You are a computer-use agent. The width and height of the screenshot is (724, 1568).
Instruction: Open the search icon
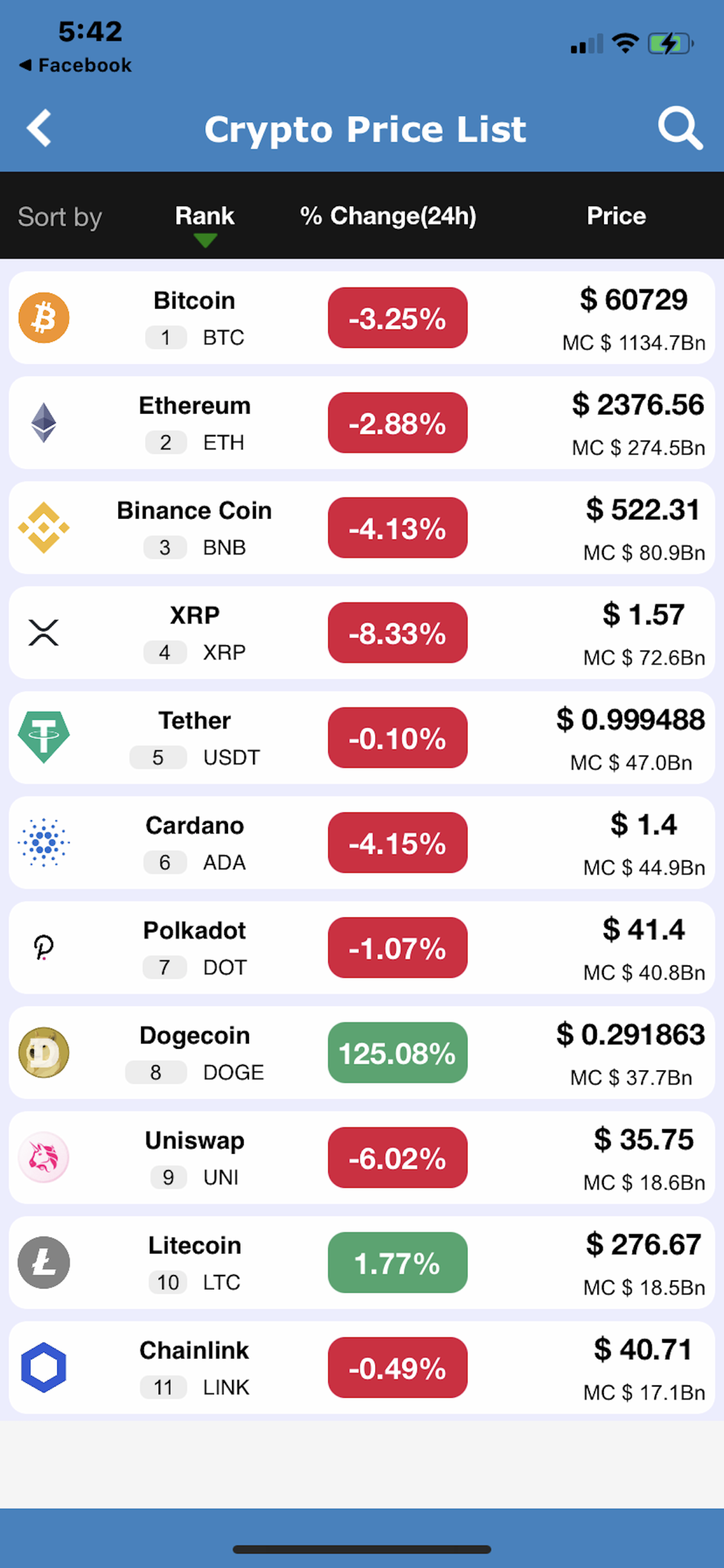tap(679, 128)
